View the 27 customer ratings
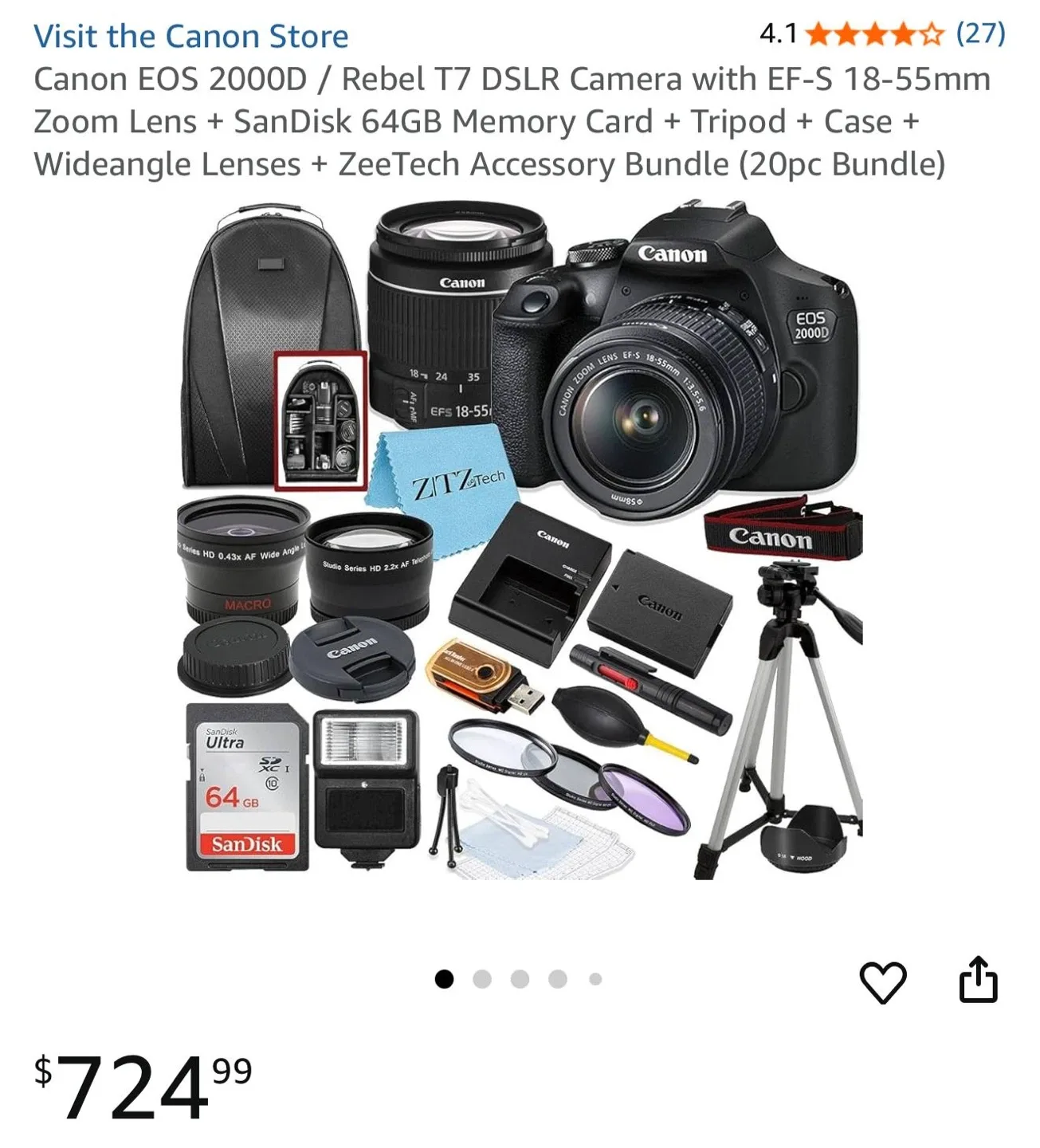Screen dimensions: 1040x1148 pyautogui.click(x=980, y=33)
